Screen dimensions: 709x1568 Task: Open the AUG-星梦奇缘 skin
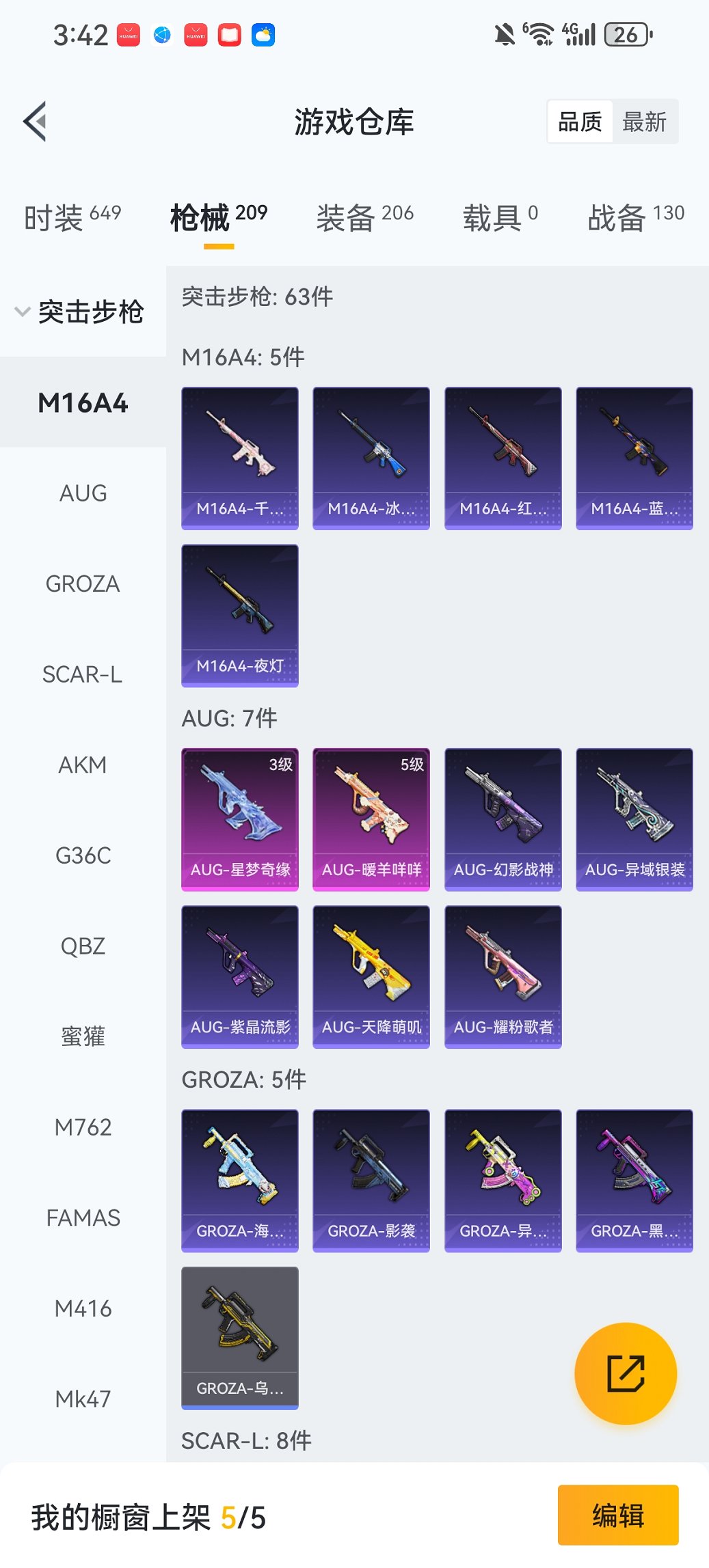click(240, 819)
